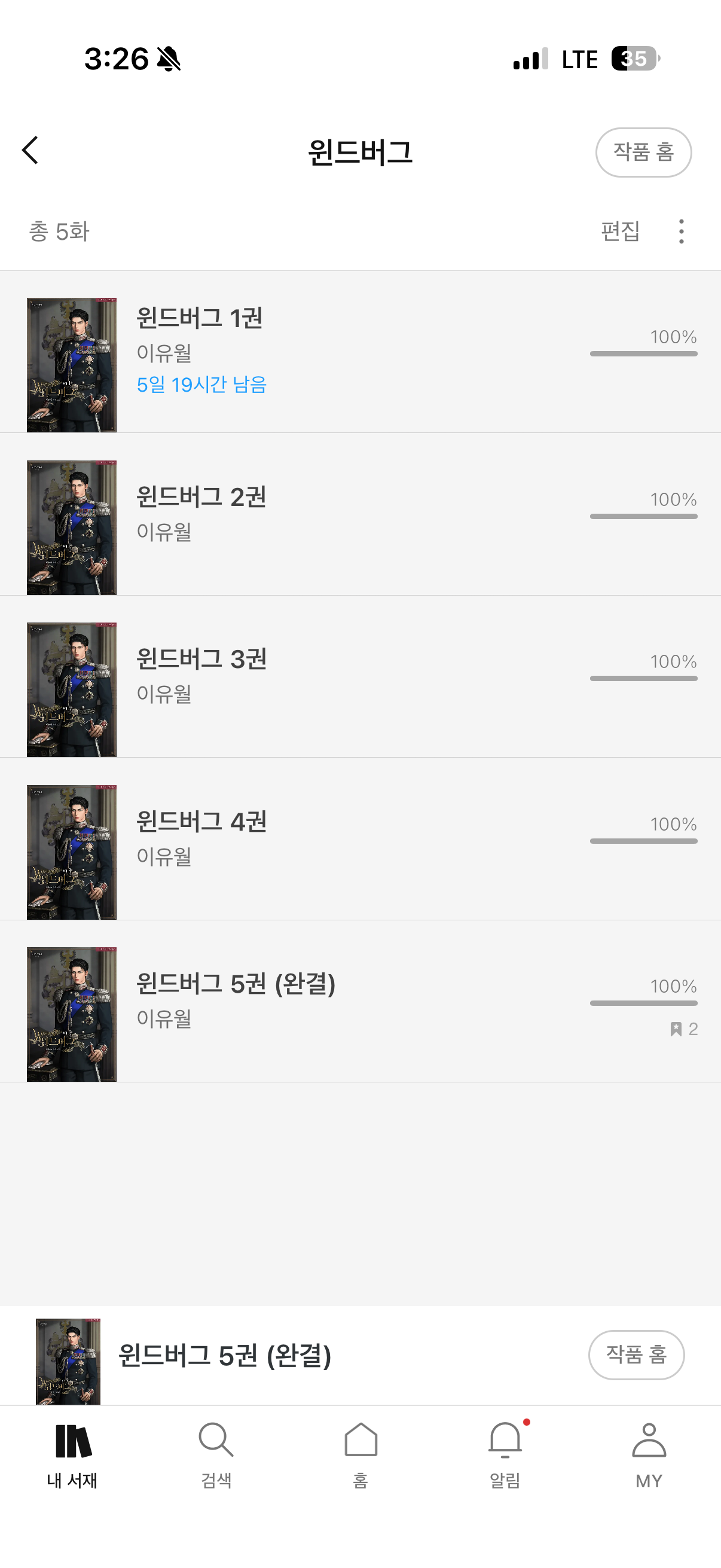This screenshot has height=1568, width=721.
Task: Open 윈드버그 2권
Action: [x=201, y=498]
